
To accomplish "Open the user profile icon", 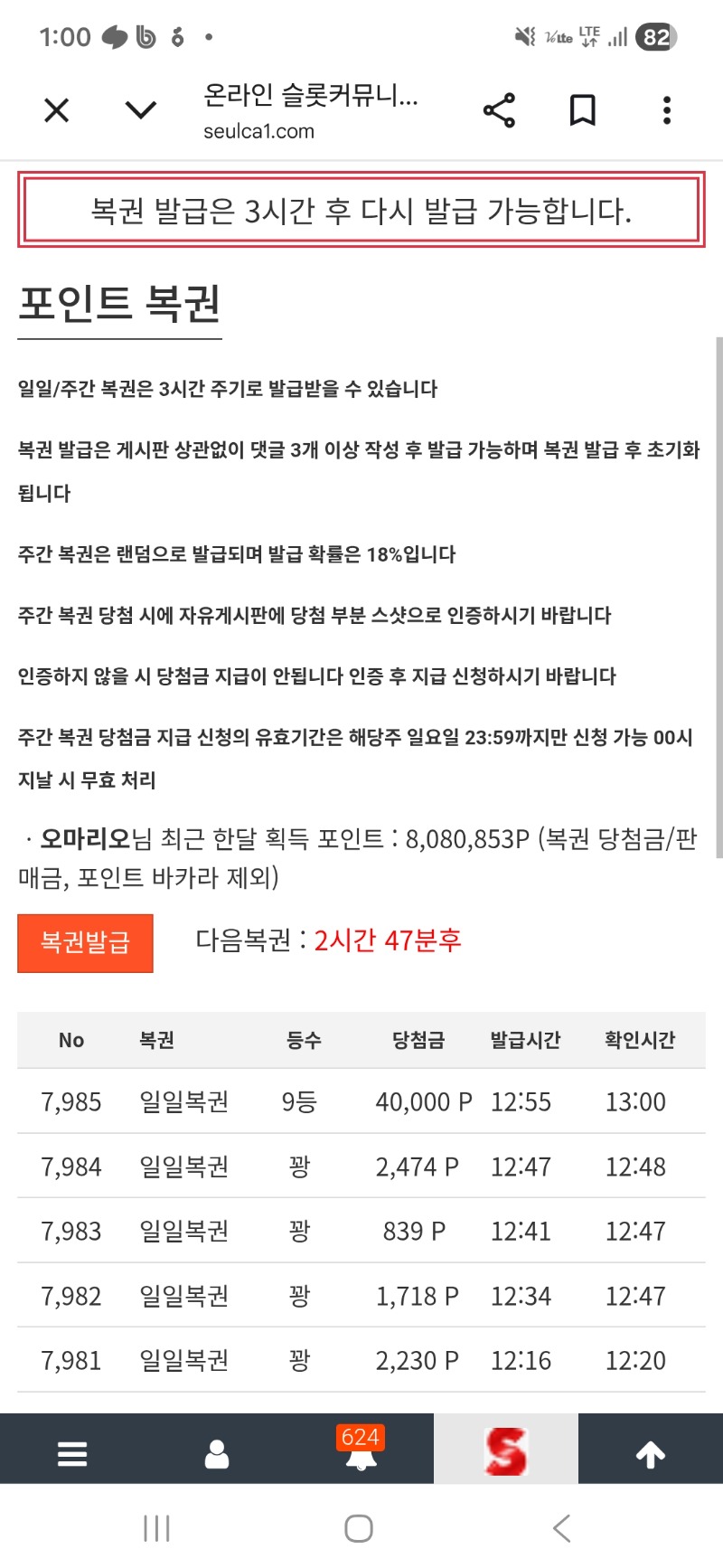I will point(217,1453).
